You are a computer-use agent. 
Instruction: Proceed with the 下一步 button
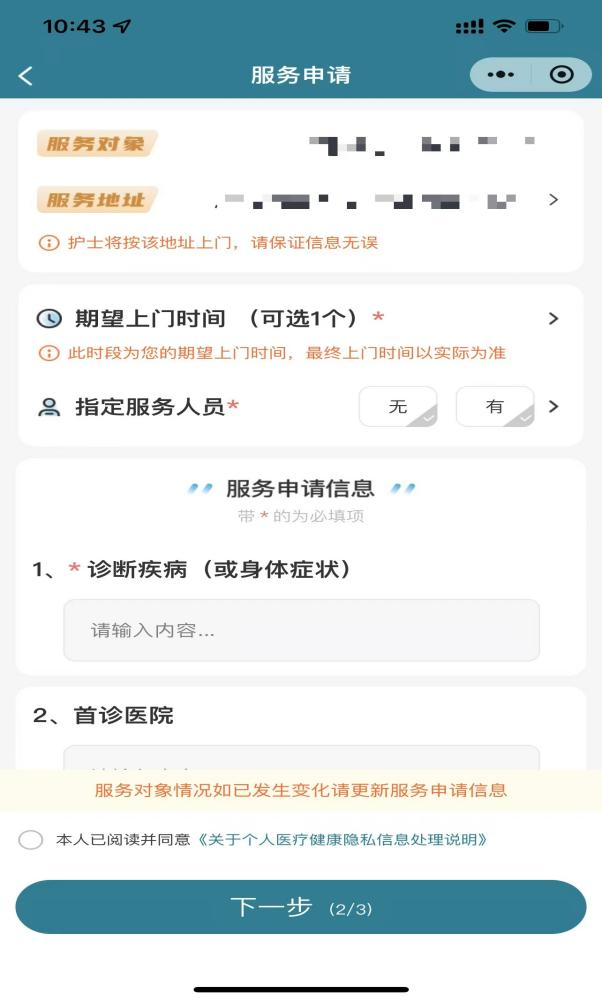[301, 907]
